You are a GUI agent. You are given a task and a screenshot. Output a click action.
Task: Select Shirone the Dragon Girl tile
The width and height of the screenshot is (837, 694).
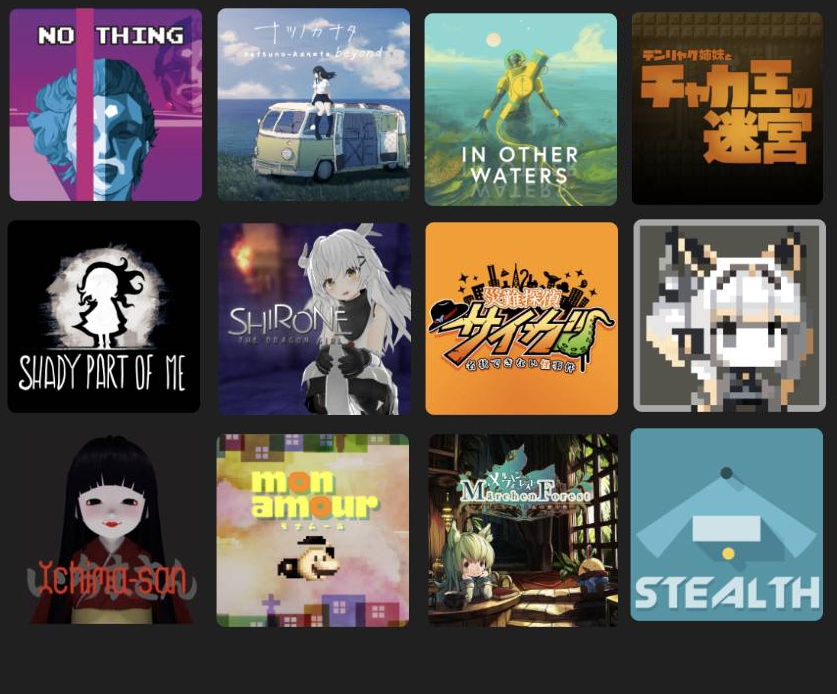tap(313, 318)
